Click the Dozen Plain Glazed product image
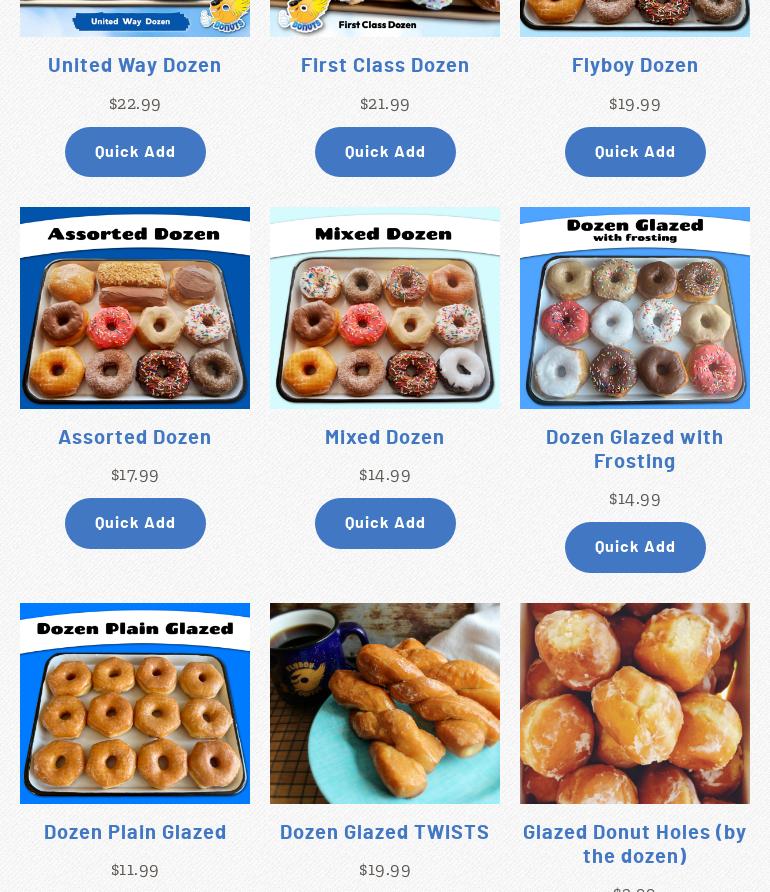This screenshot has width=770, height=892. [x=135, y=703]
